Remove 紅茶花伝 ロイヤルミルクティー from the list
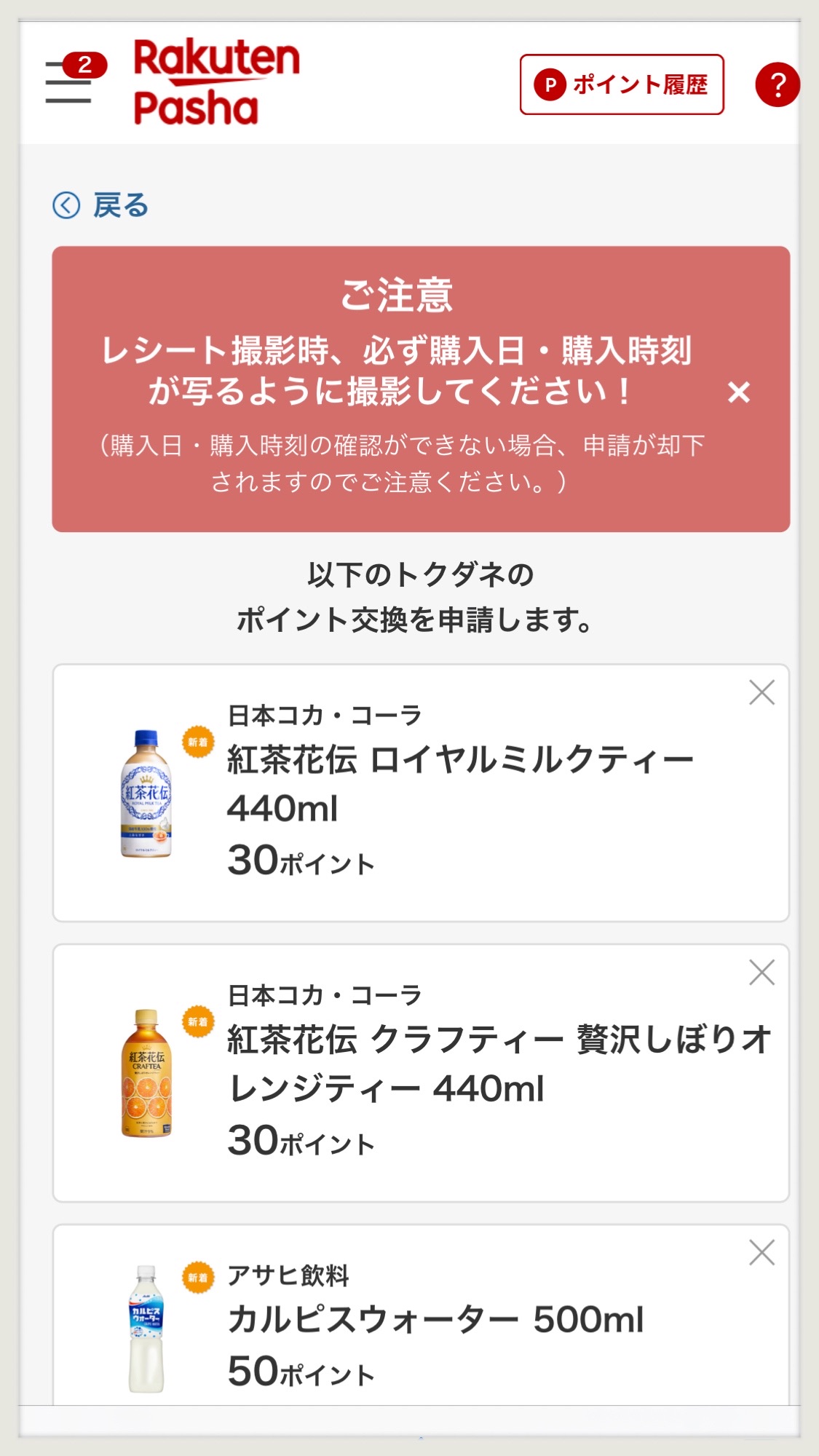This screenshot has width=819, height=1456. (x=761, y=692)
